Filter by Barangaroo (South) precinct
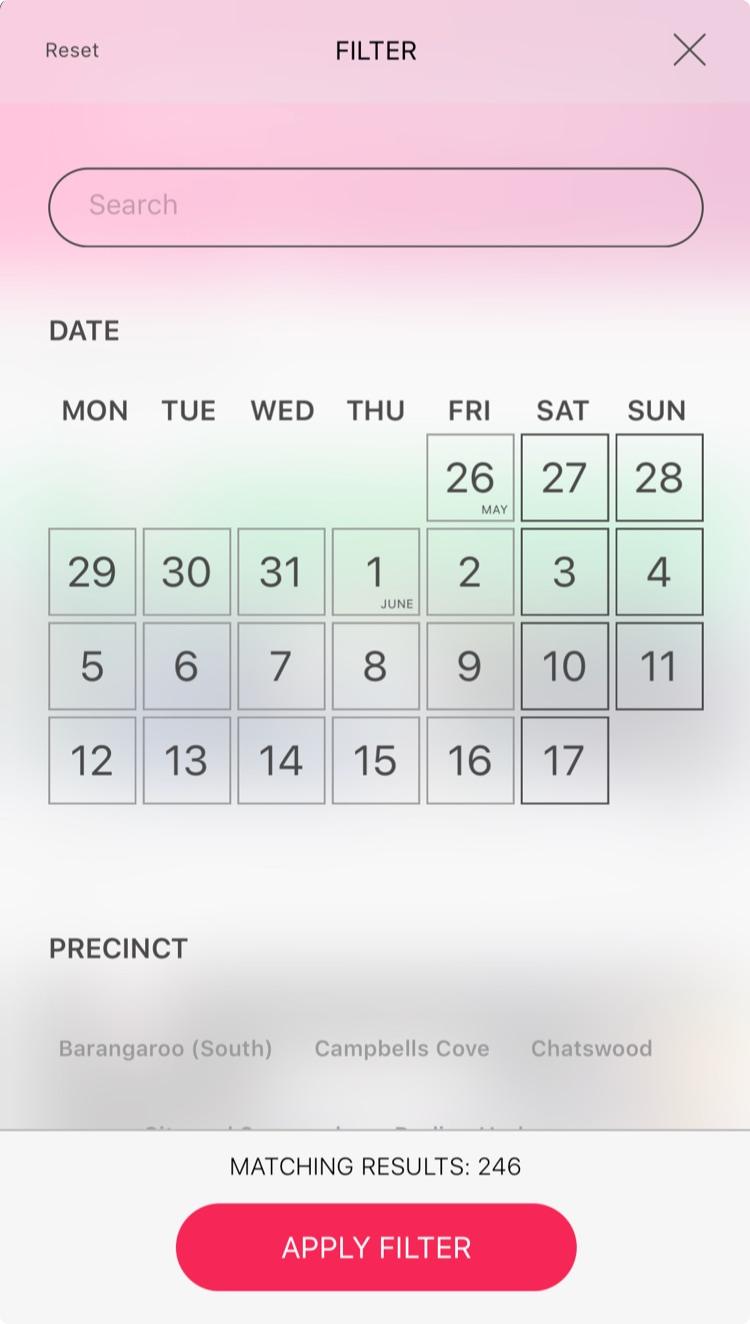Viewport: 750px width, 1324px height. tap(165, 1048)
